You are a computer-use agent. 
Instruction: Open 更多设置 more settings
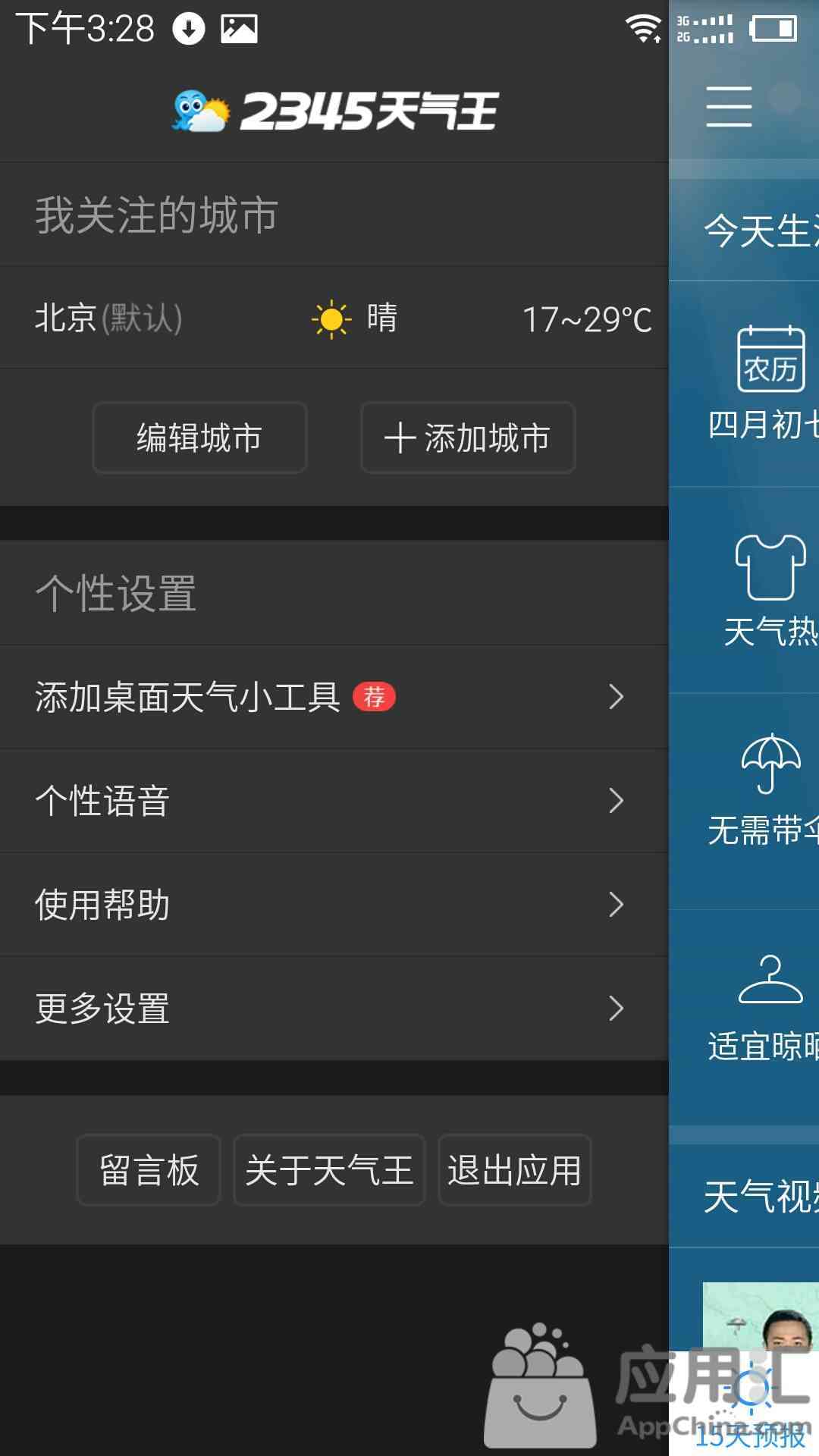click(334, 1009)
